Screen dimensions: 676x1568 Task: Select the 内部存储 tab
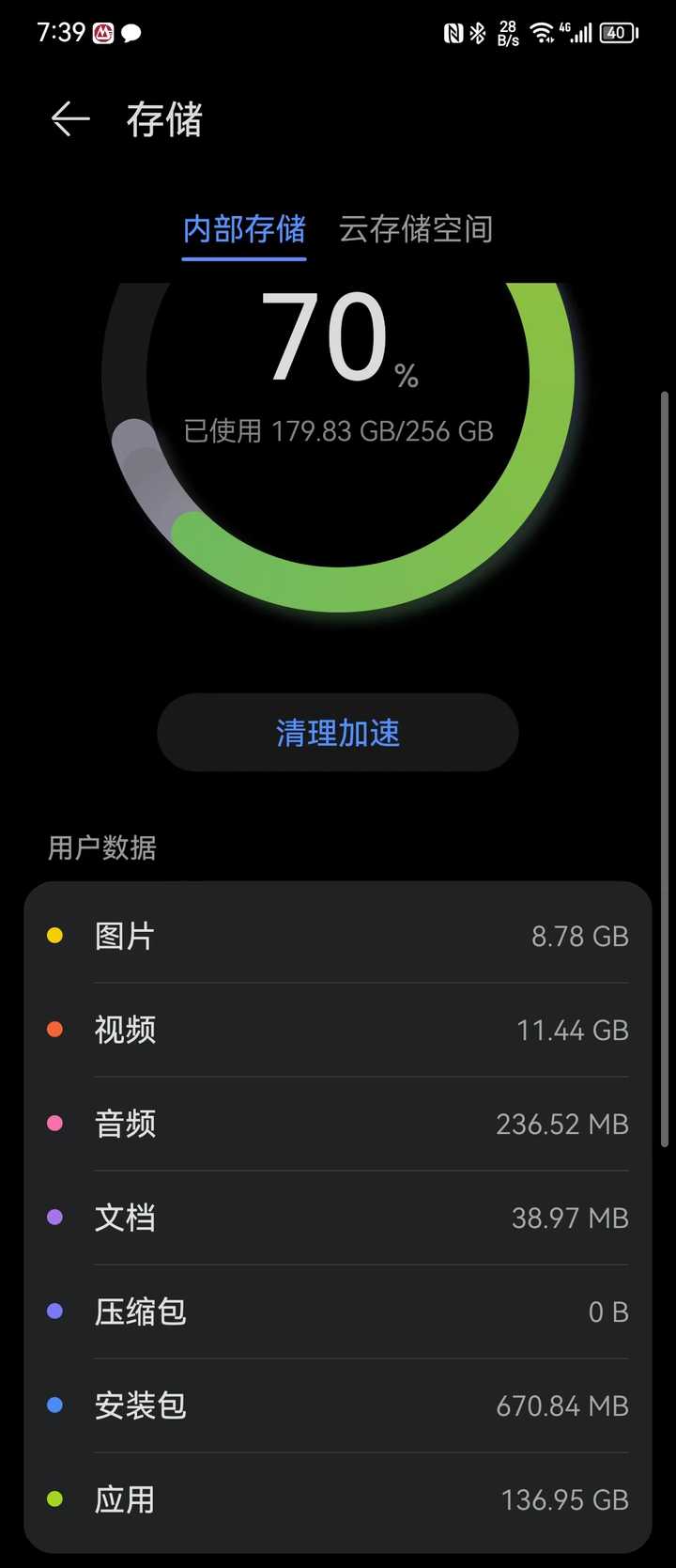point(244,229)
